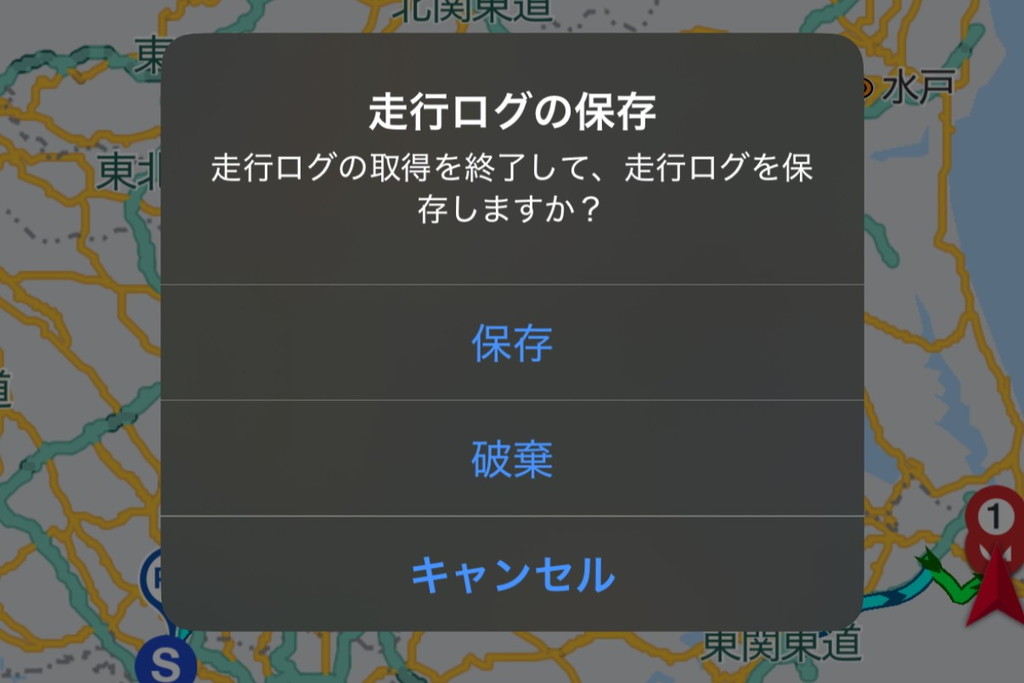Save the drive log with 保存

coord(511,343)
